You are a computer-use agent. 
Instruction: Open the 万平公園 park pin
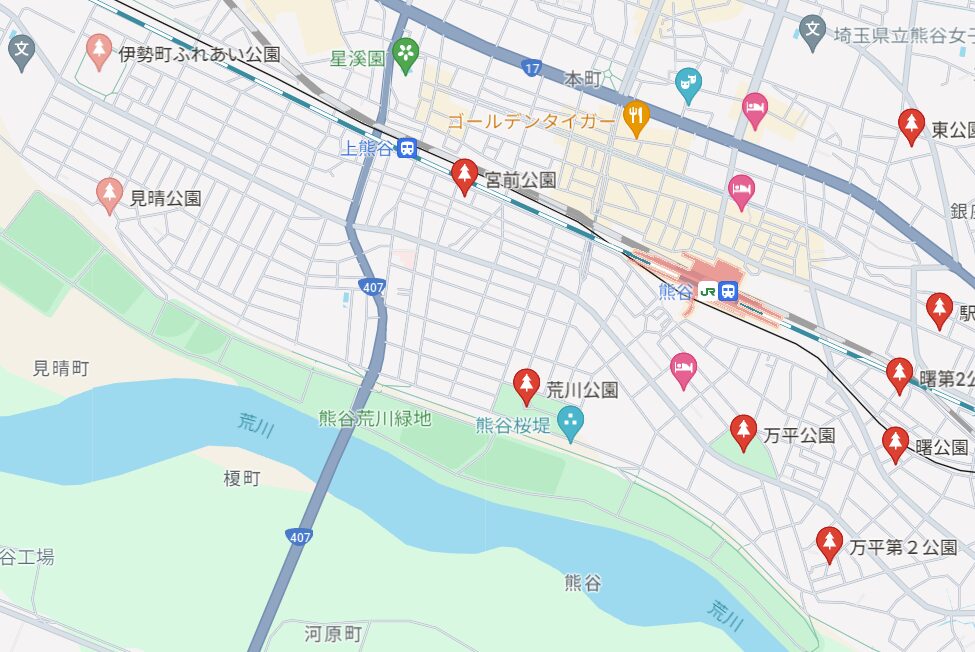(742, 432)
